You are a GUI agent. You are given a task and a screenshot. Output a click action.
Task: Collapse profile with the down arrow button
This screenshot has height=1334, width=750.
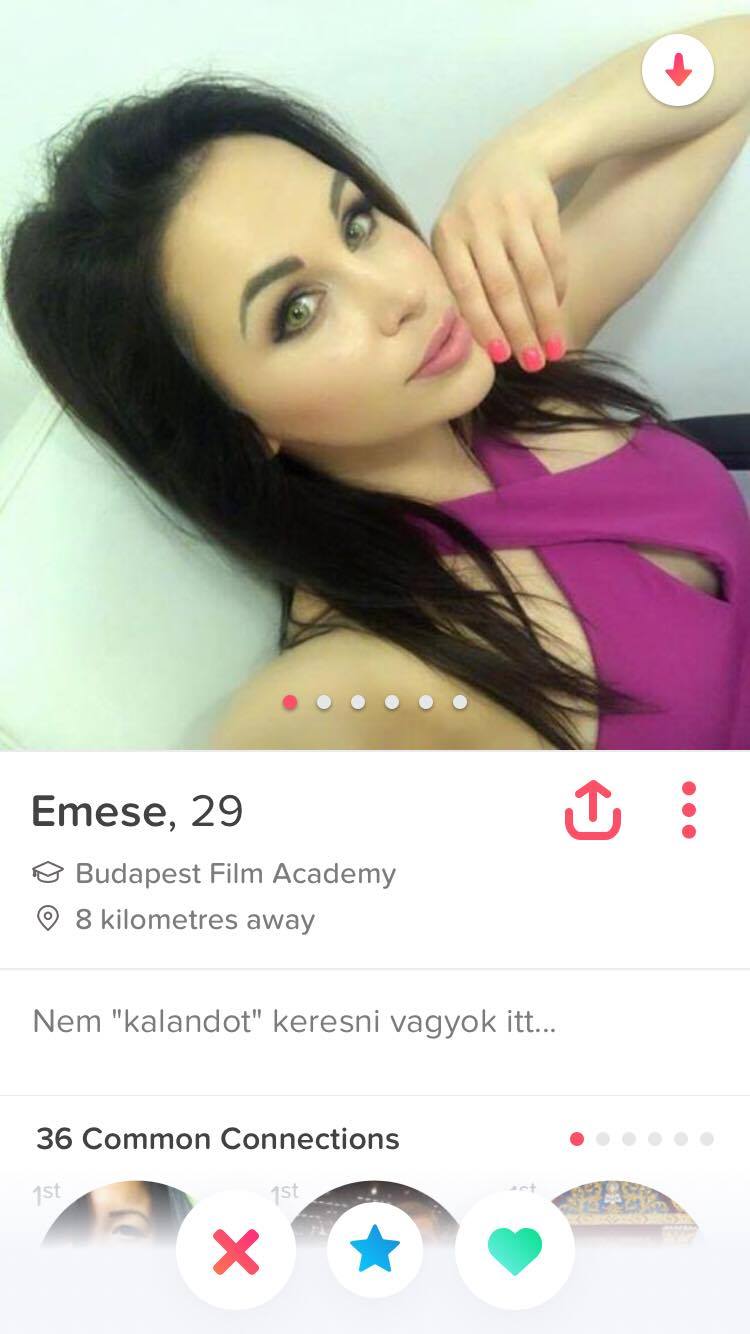click(678, 70)
